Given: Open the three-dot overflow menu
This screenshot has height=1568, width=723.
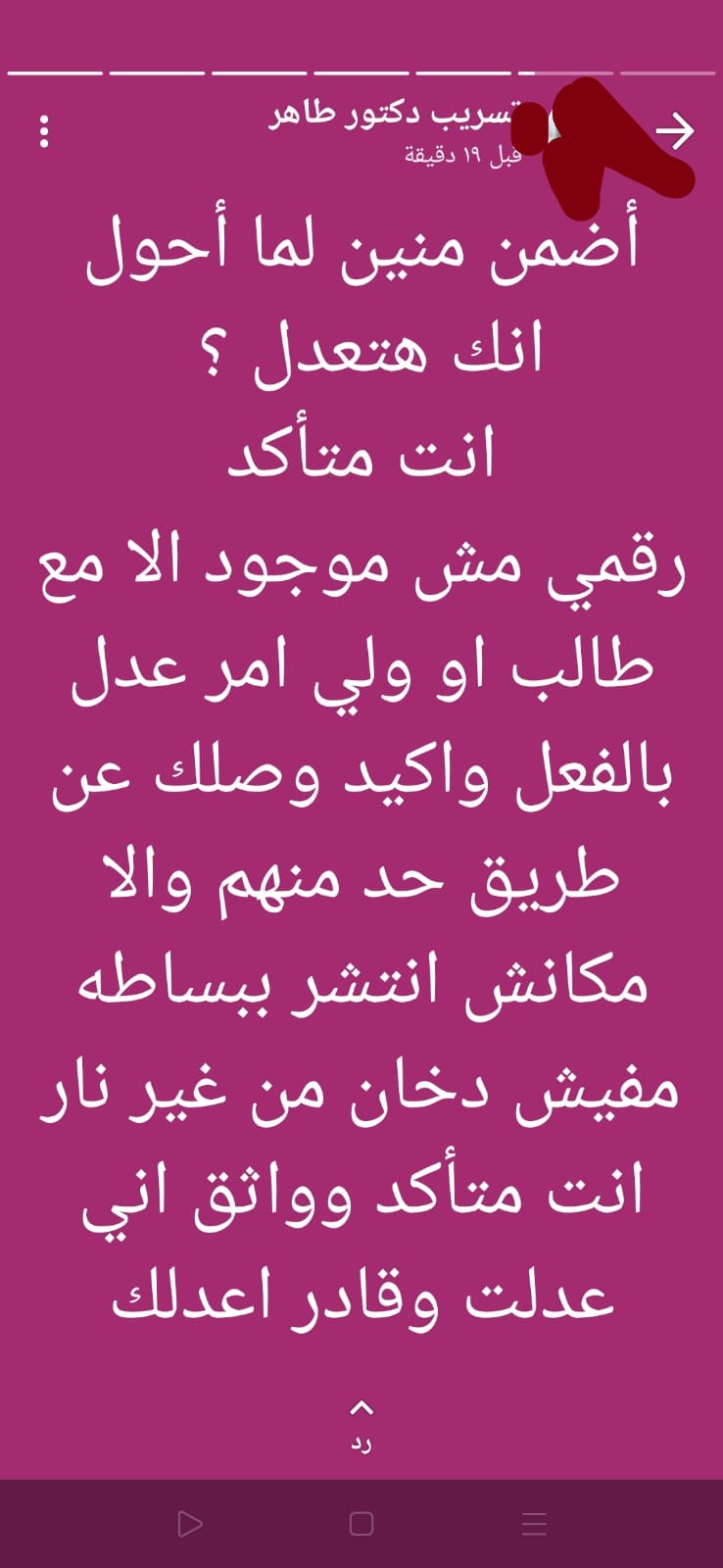Looking at the screenshot, I should [44, 131].
